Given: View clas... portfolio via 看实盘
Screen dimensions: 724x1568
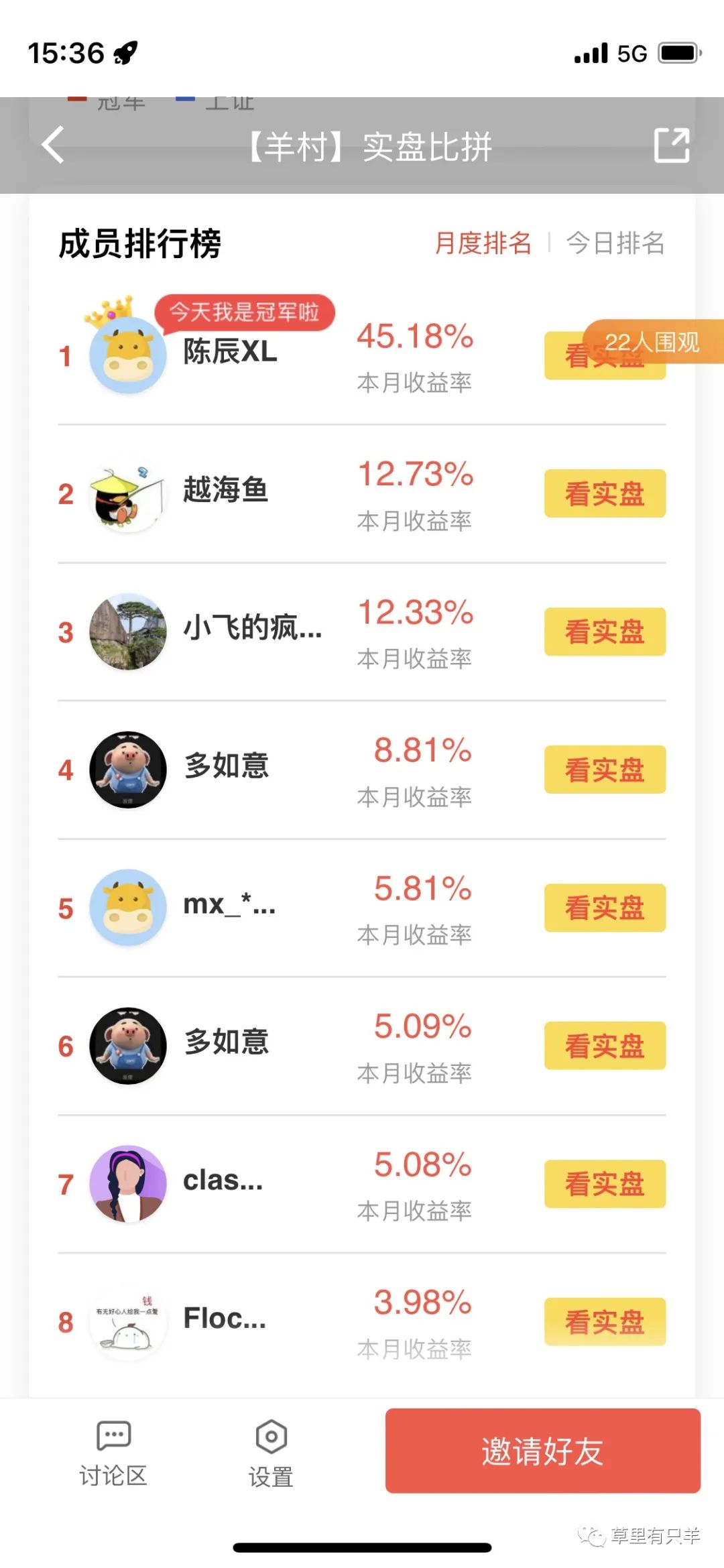Looking at the screenshot, I should point(605,1184).
